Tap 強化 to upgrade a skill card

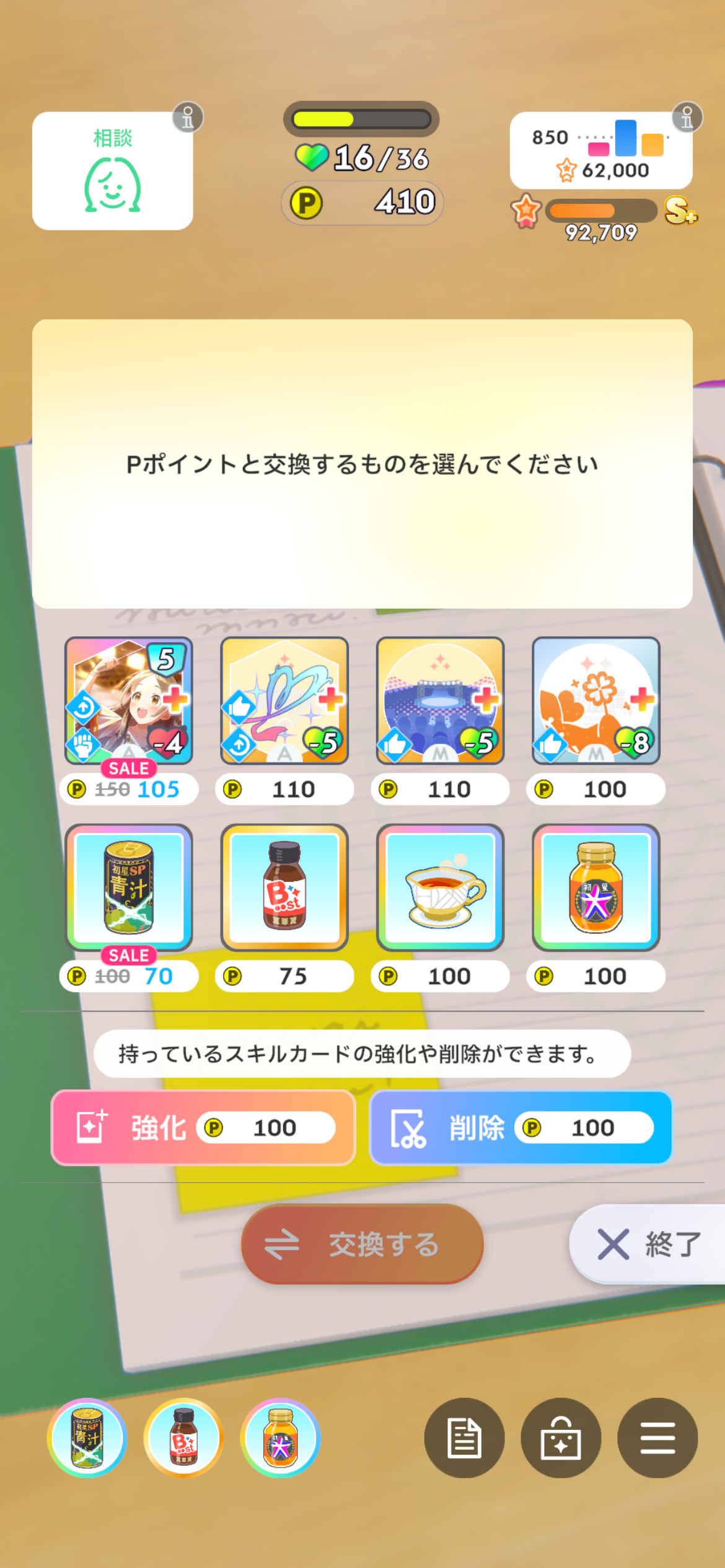click(x=203, y=1128)
